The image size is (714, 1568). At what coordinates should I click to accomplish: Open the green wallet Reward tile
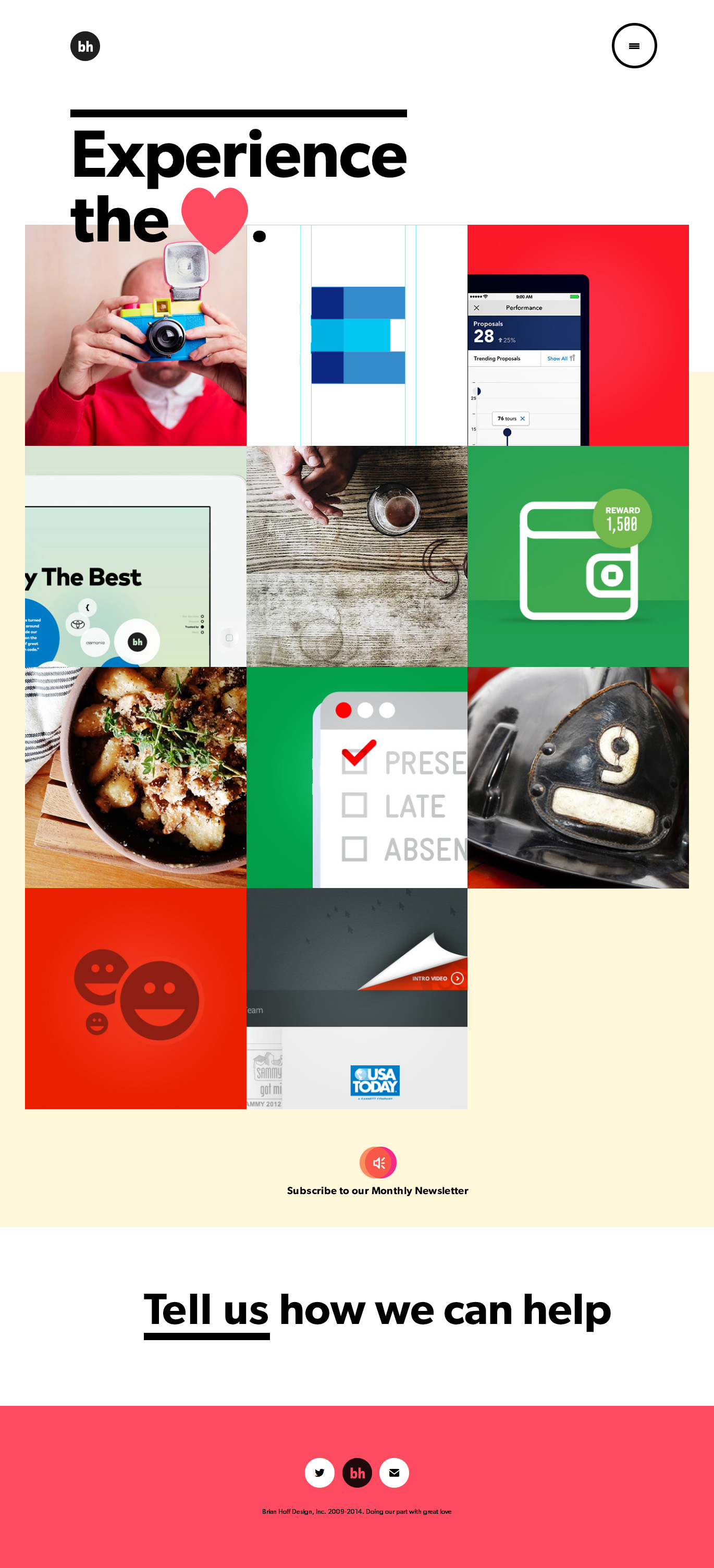click(x=578, y=556)
